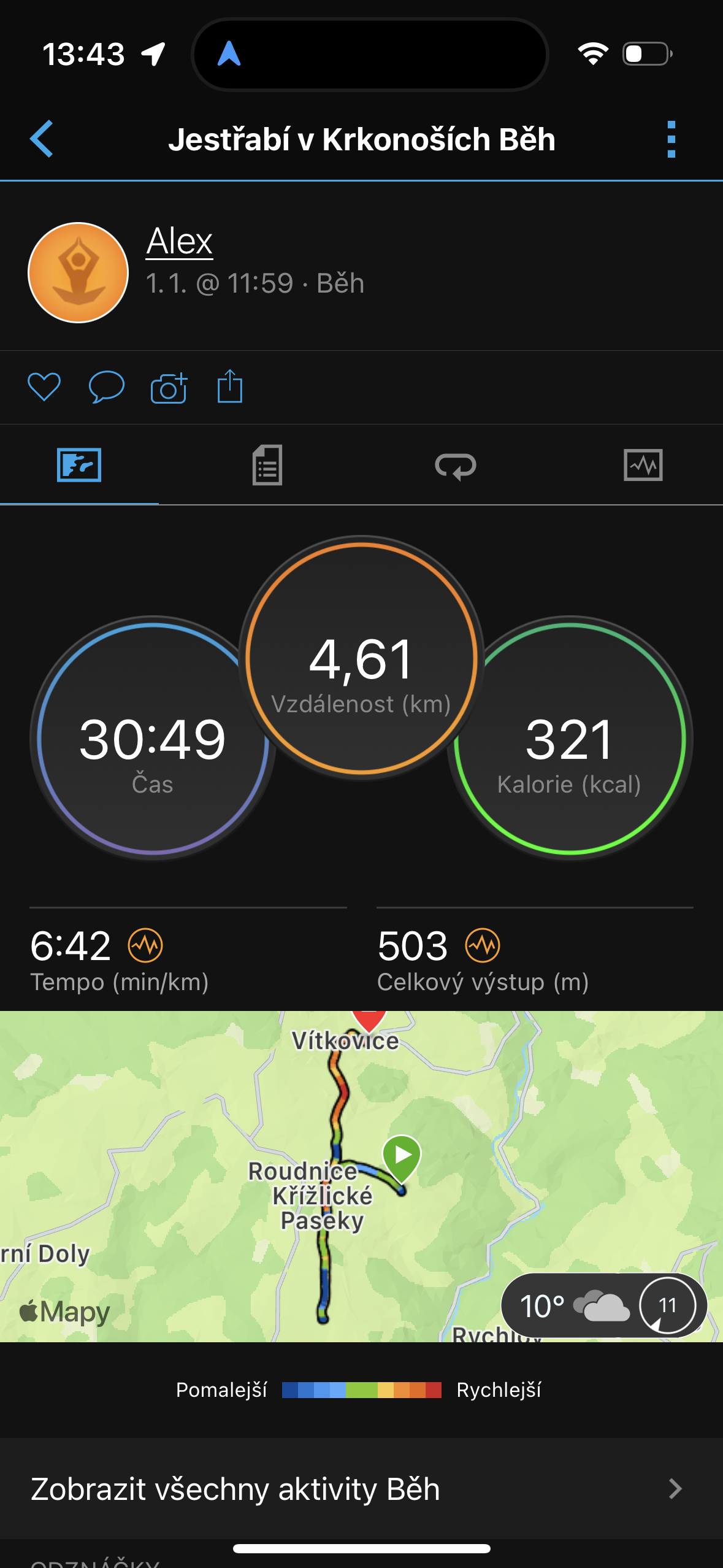
Task: Open the pace chart icon beside 6:42
Action: (145, 945)
